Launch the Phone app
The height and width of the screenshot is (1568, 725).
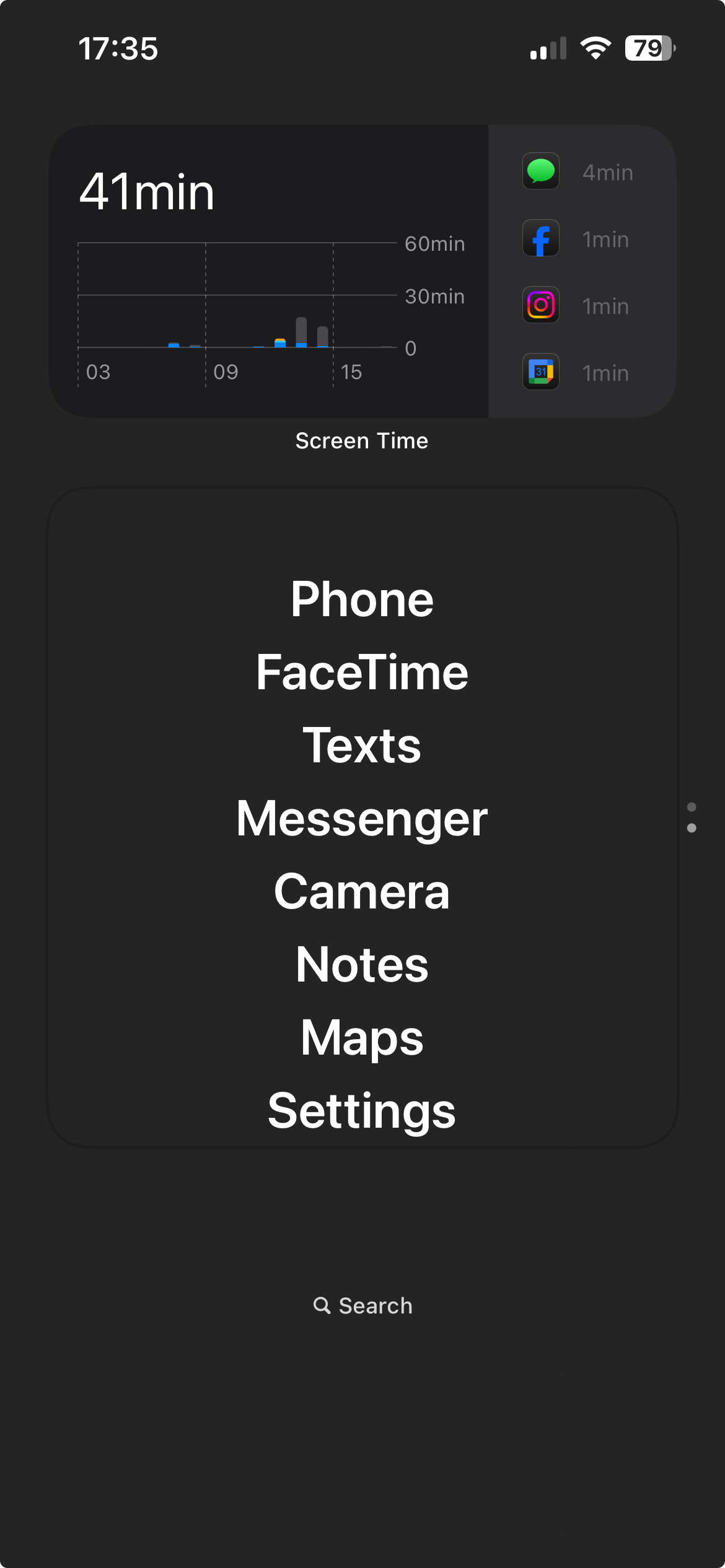pyautogui.click(x=362, y=599)
